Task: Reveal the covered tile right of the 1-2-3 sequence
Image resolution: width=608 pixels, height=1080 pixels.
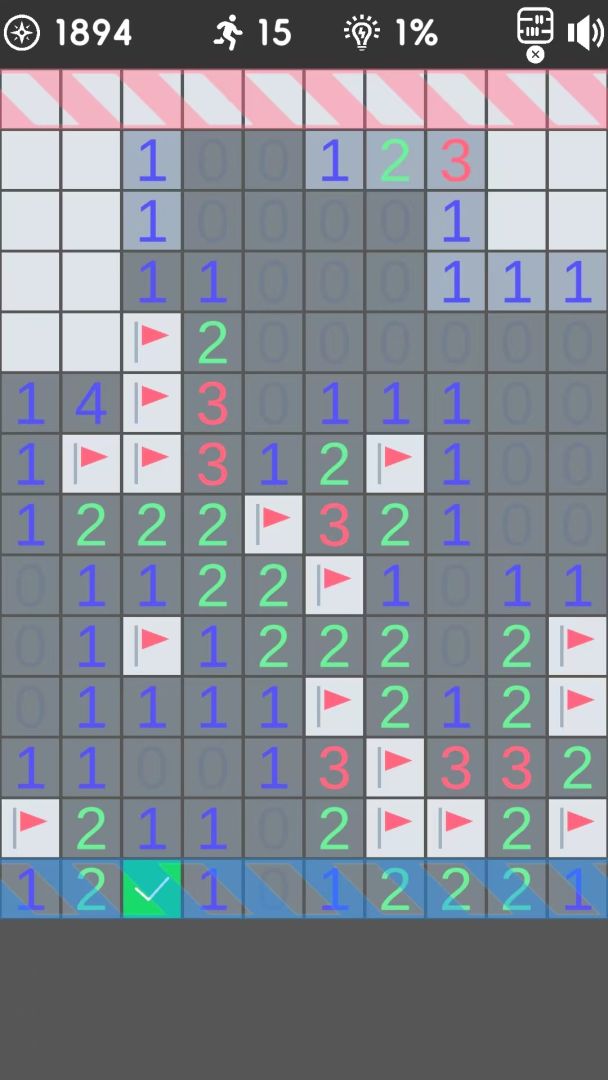Action: 516,160
